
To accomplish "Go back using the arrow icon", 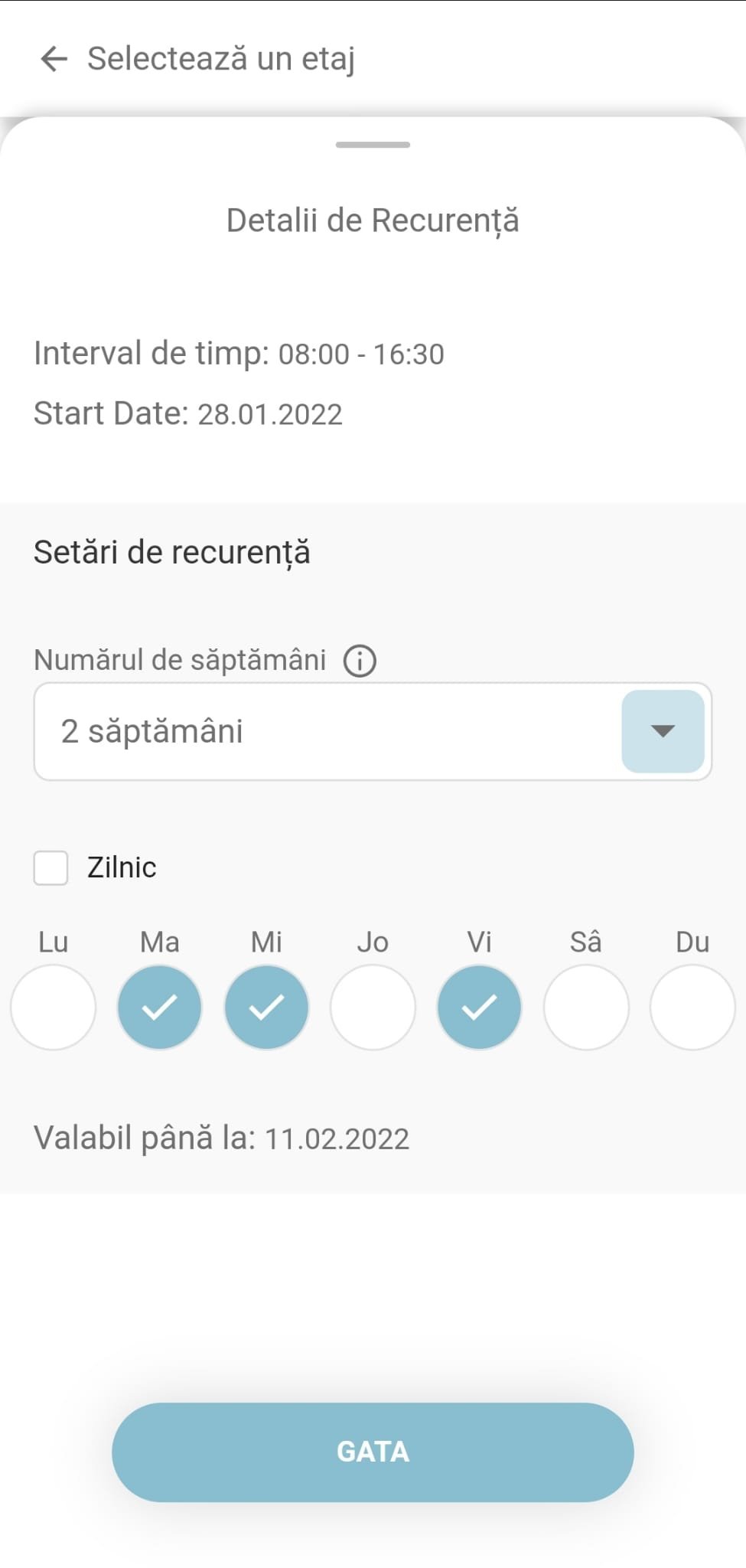I will [54, 58].
